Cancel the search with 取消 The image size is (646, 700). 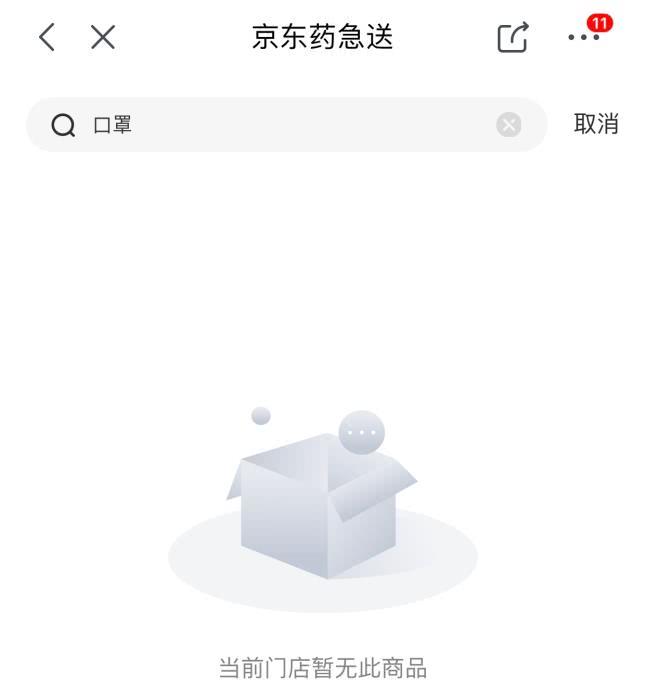[596, 124]
